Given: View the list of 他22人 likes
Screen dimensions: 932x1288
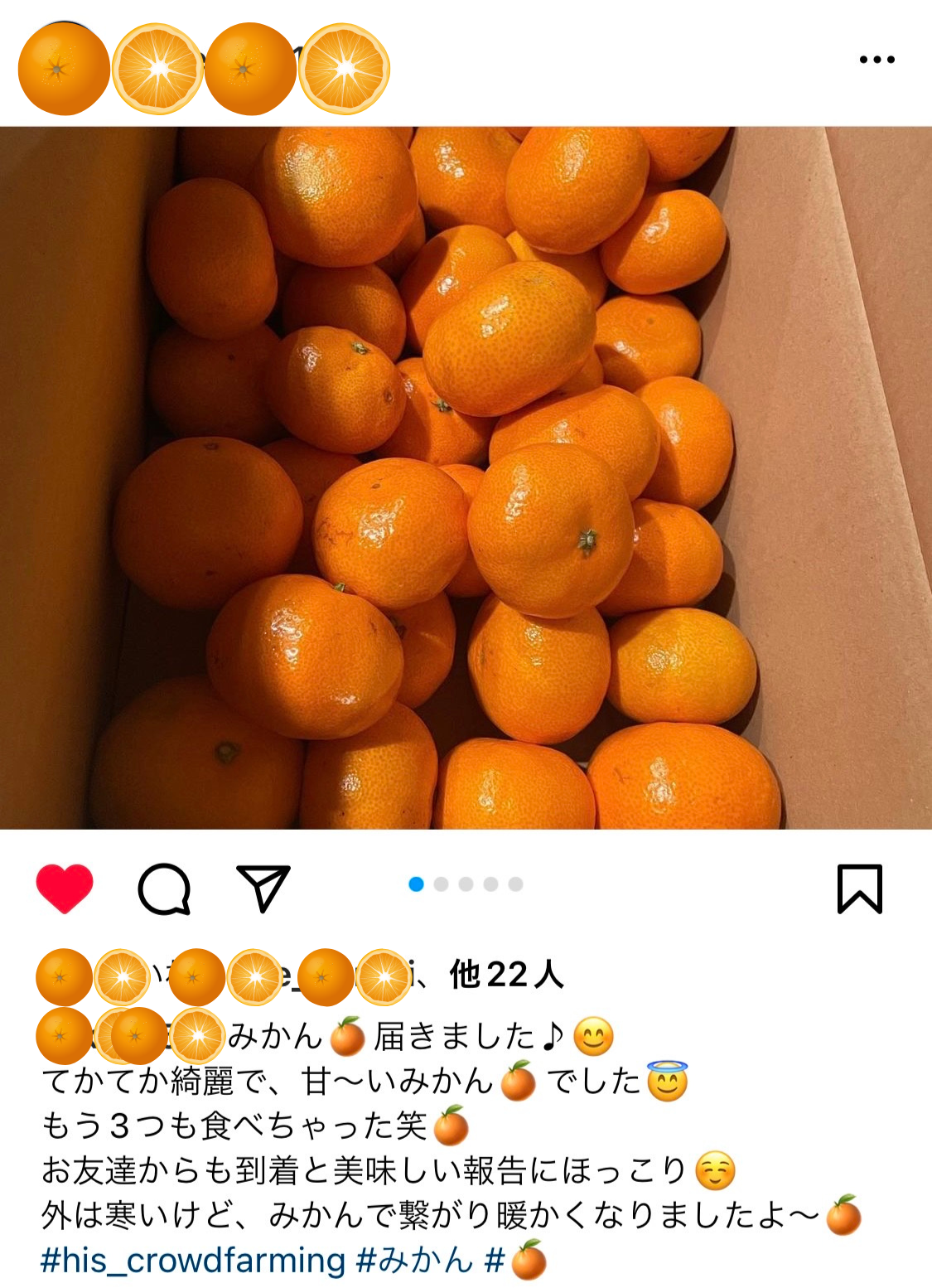Looking at the screenshot, I should (x=506, y=975).
